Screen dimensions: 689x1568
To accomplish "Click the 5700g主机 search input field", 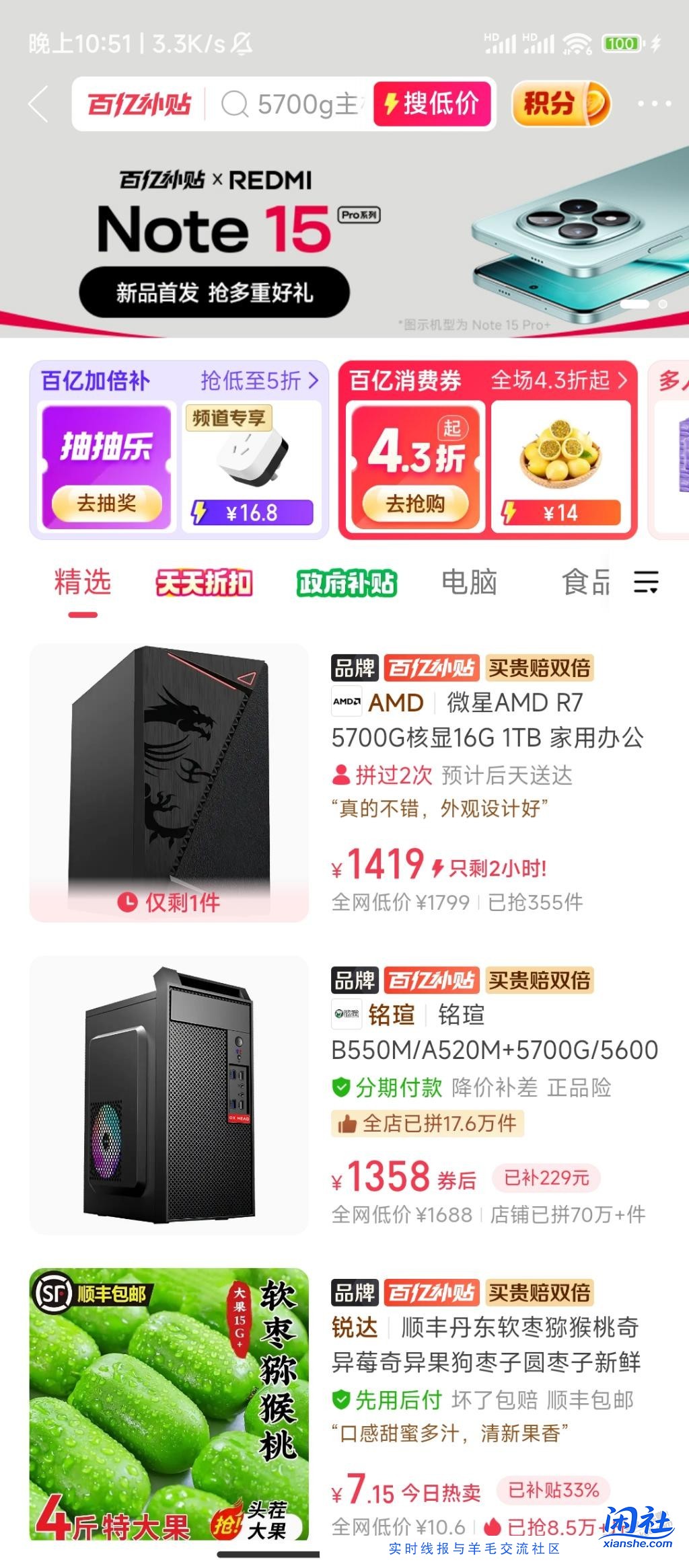I will 303,106.
